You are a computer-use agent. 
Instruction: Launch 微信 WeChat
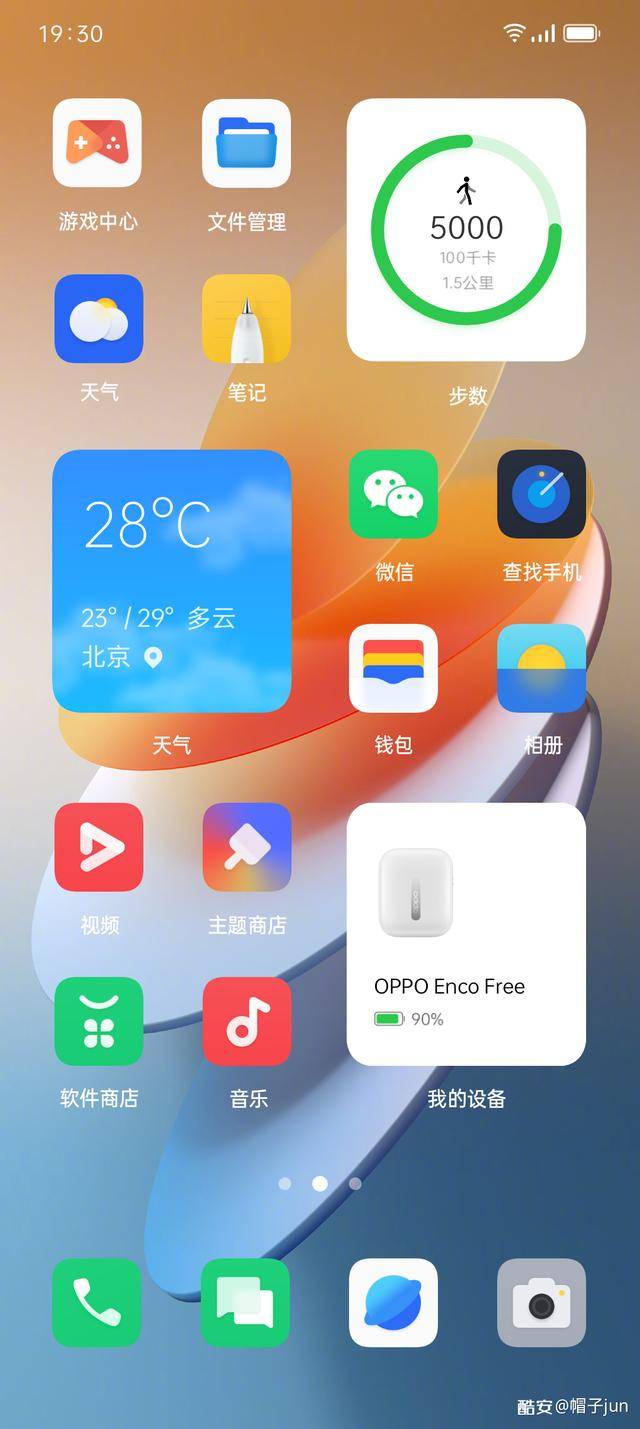pyautogui.click(x=393, y=494)
